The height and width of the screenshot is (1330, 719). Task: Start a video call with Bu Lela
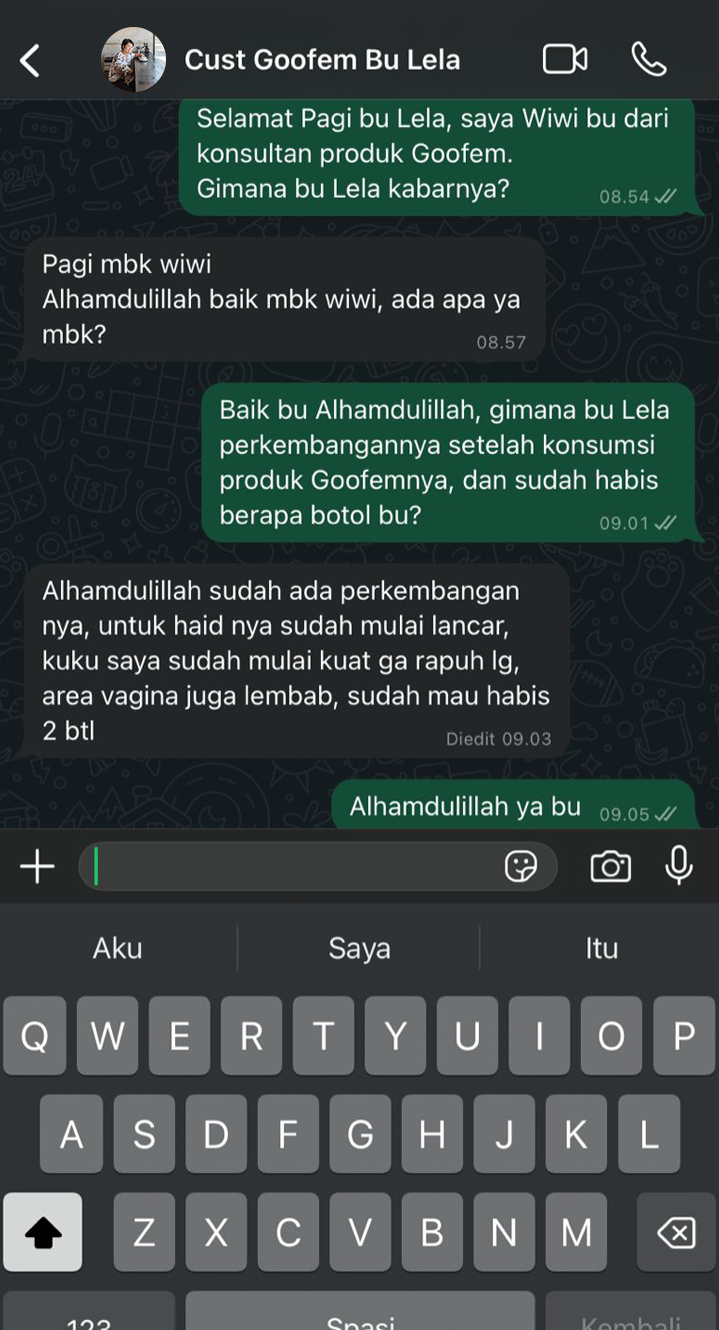tap(565, 60)
